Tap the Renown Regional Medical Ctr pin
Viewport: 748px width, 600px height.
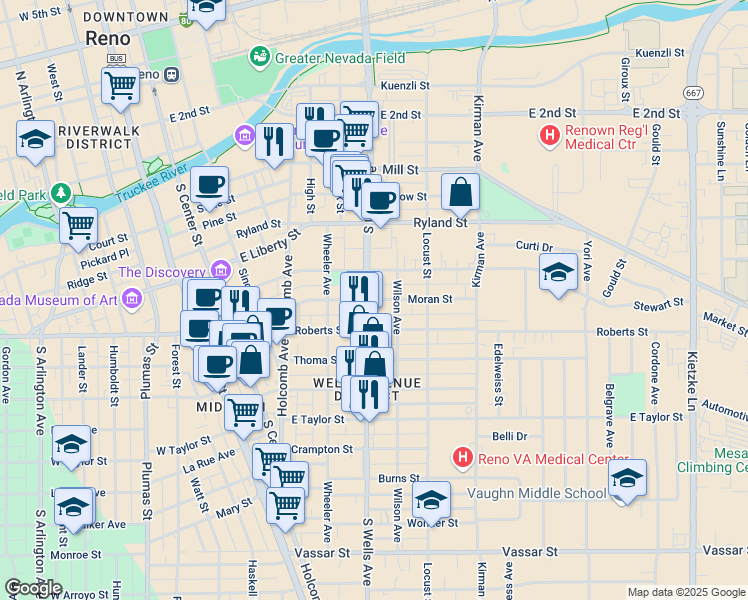549,135
